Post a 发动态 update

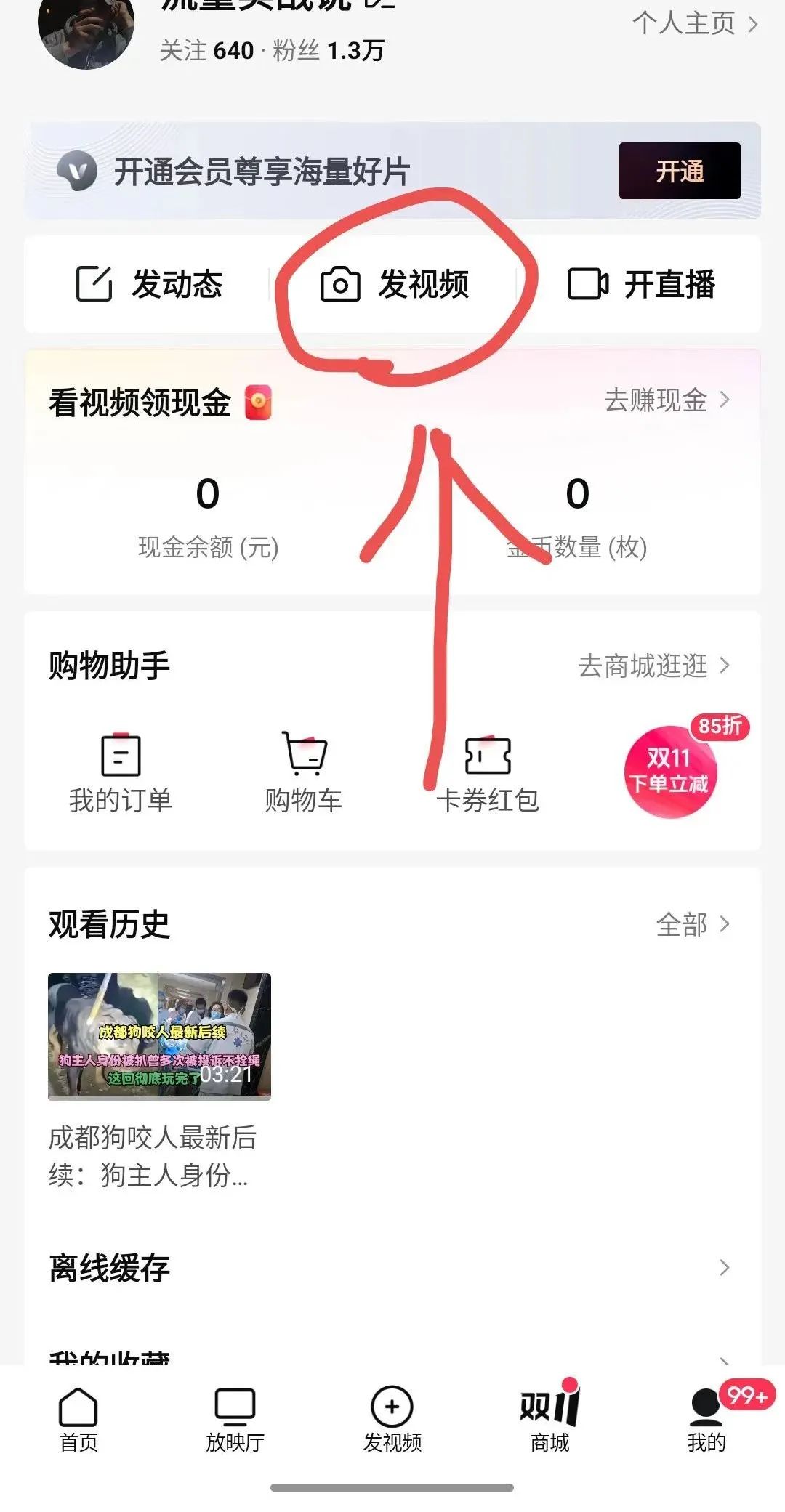click(149, 283)
